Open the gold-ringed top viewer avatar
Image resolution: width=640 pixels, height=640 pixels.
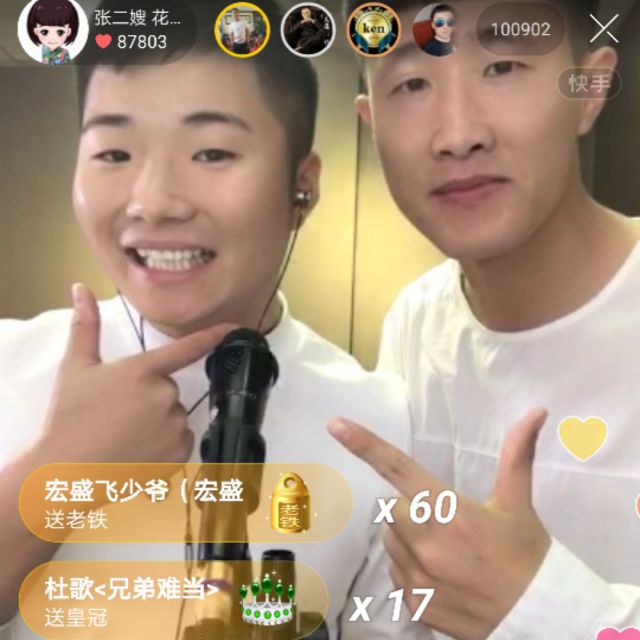click(x=242, y=30)
